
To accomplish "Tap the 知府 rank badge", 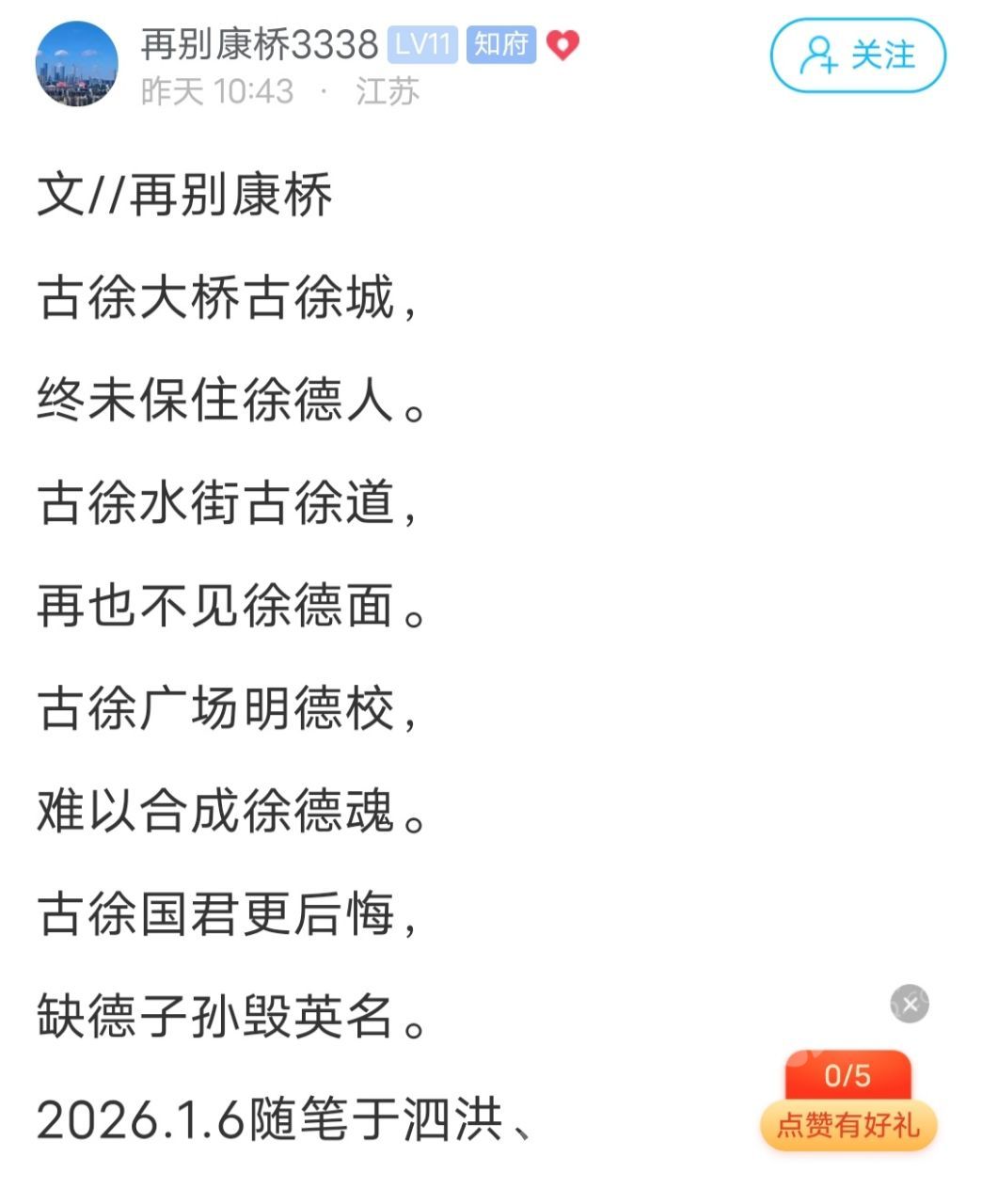I will (x=500, y=44).
